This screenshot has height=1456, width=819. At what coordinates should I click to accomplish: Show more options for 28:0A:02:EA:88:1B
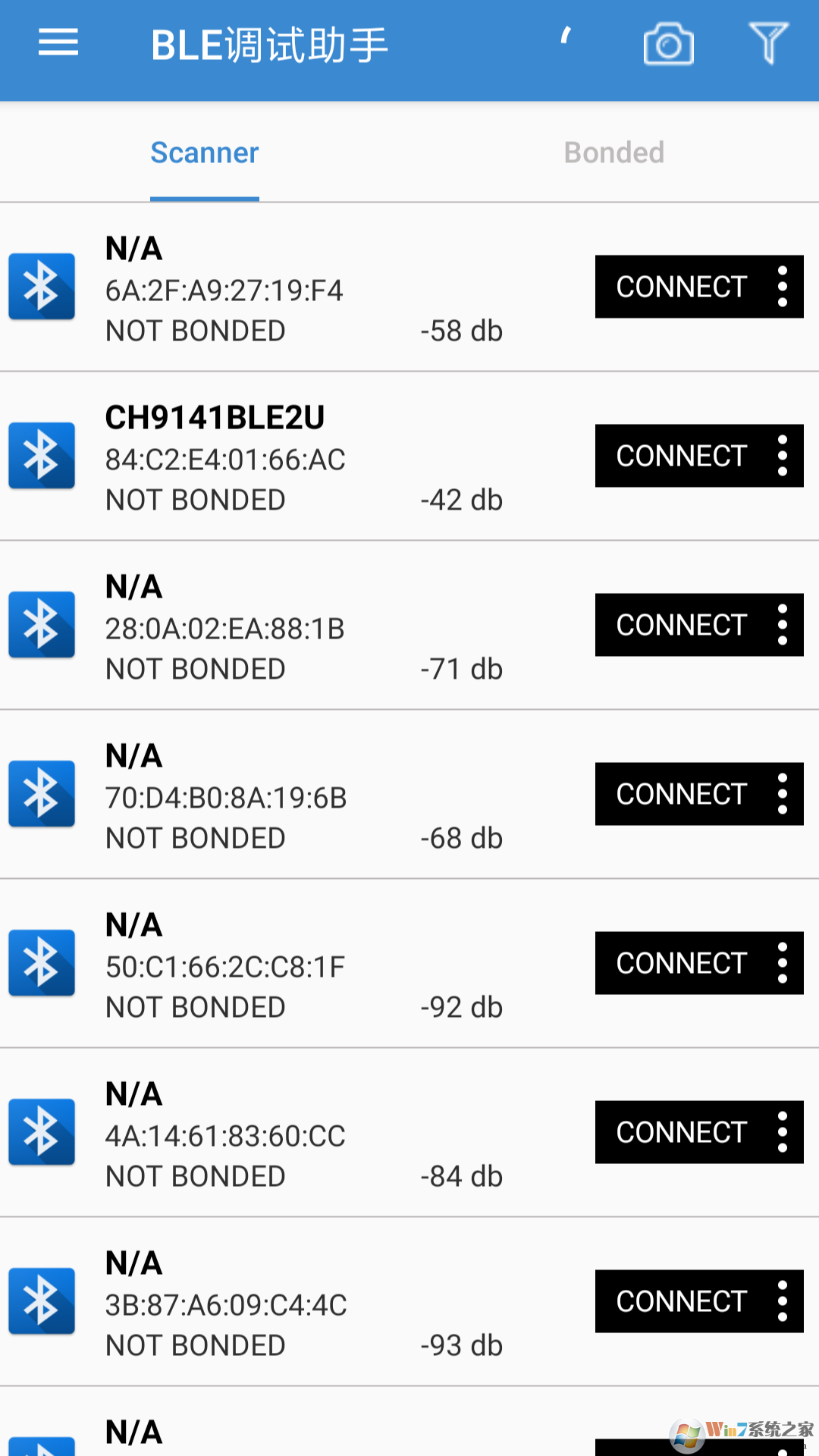(x=783, y=625)
